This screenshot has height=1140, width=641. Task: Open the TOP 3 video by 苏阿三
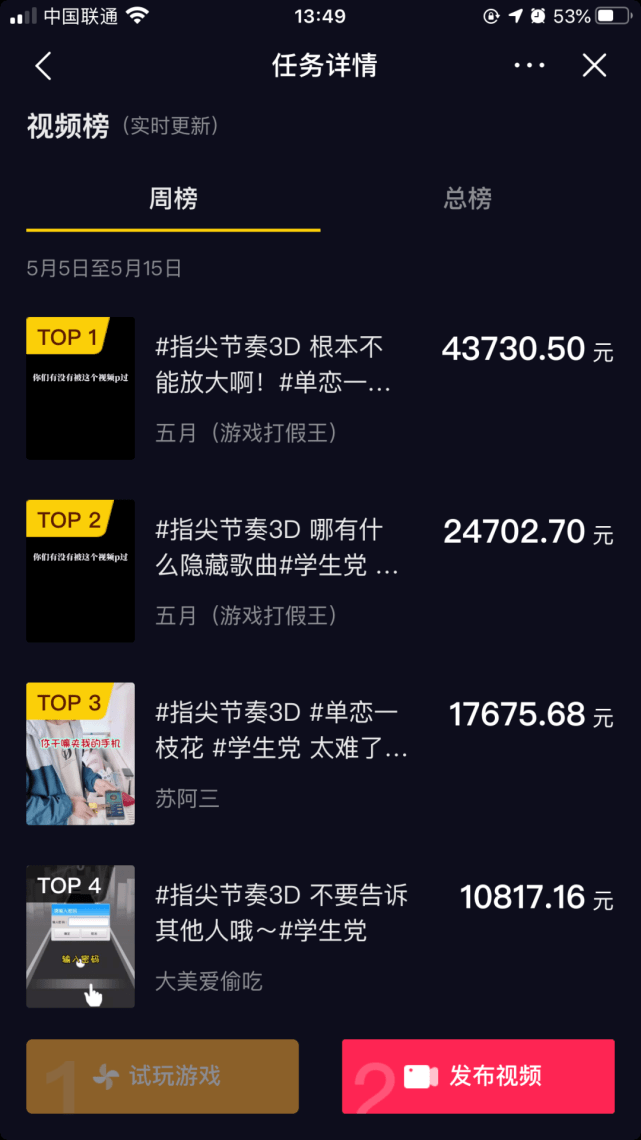pyautogui.click(x=320, y=753)
